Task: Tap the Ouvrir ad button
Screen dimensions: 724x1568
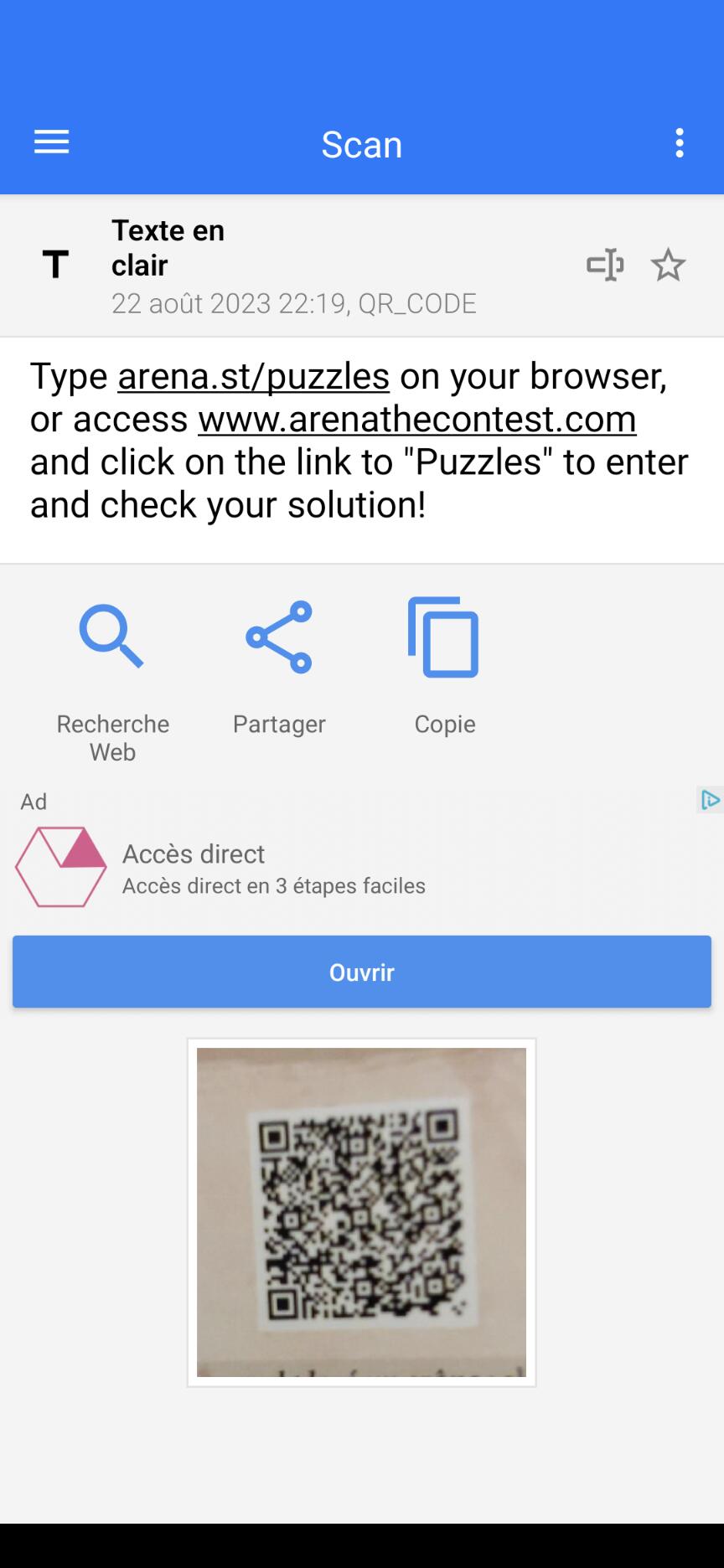Action: click(362, 972)
